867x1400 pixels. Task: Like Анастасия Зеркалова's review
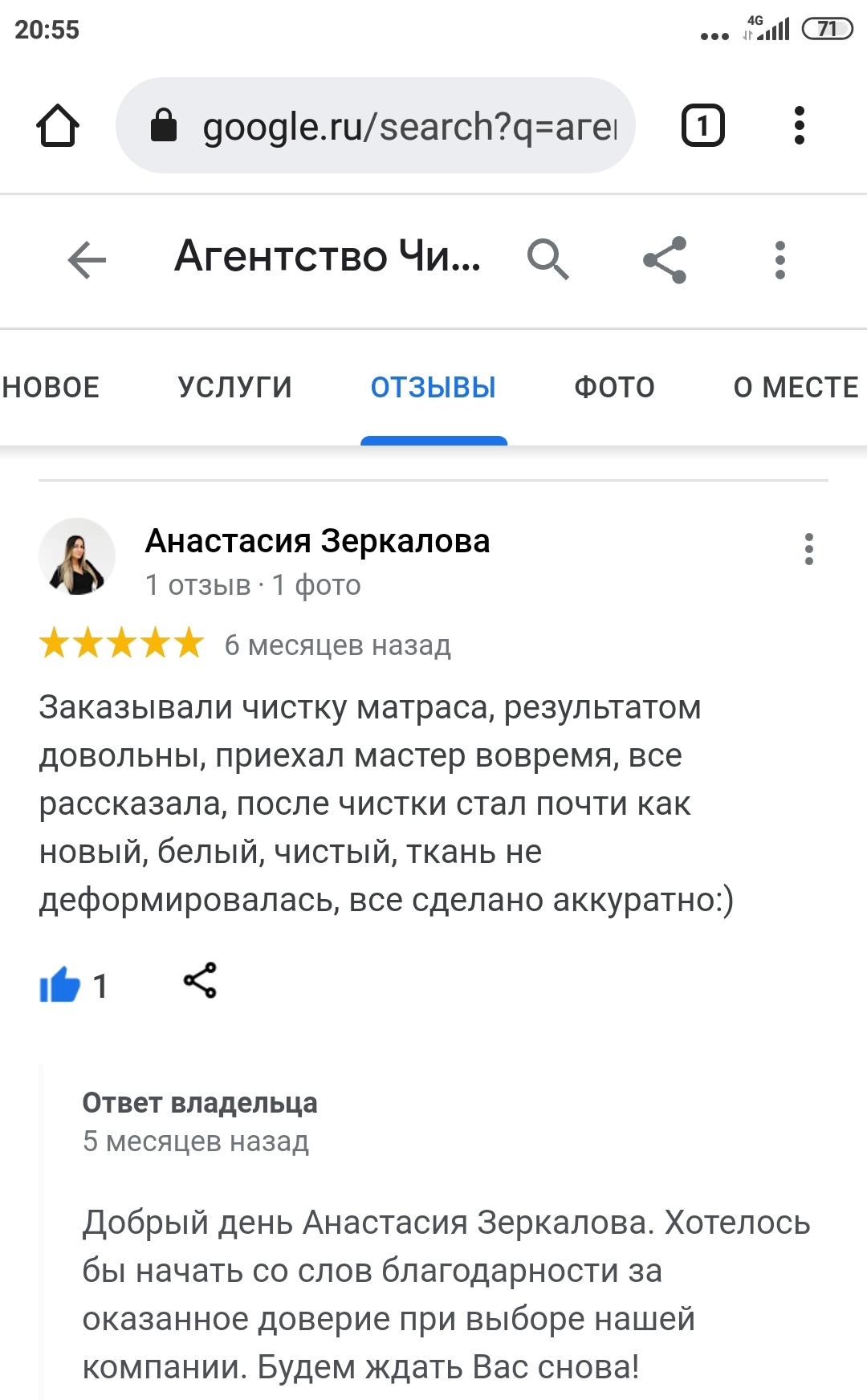[61, 984]
